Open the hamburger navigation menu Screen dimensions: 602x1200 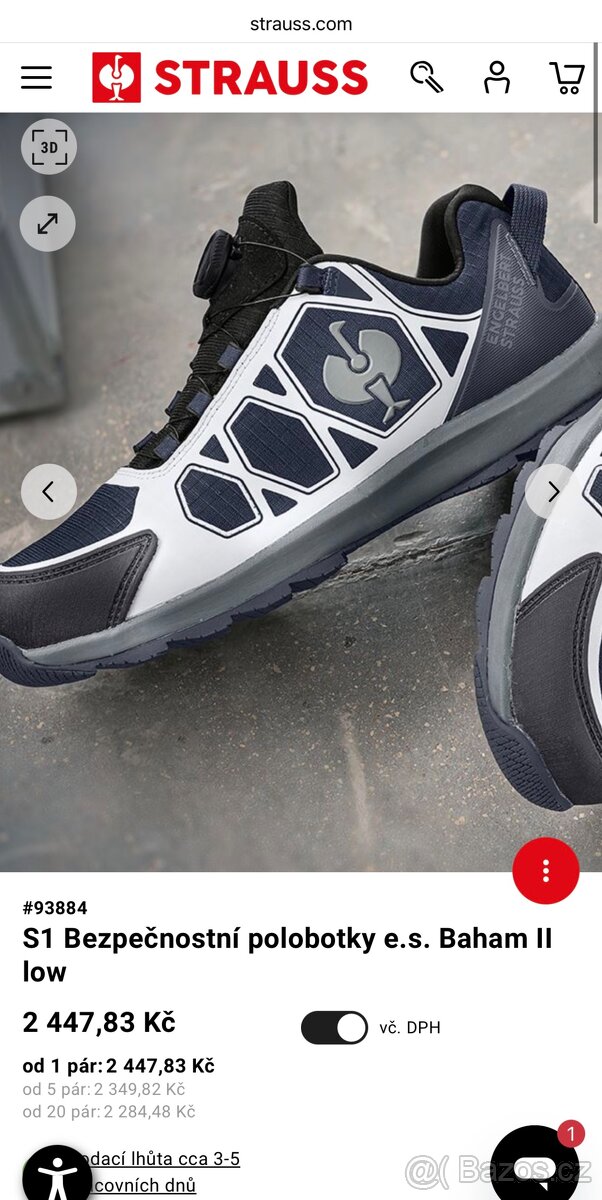[36, 78]
